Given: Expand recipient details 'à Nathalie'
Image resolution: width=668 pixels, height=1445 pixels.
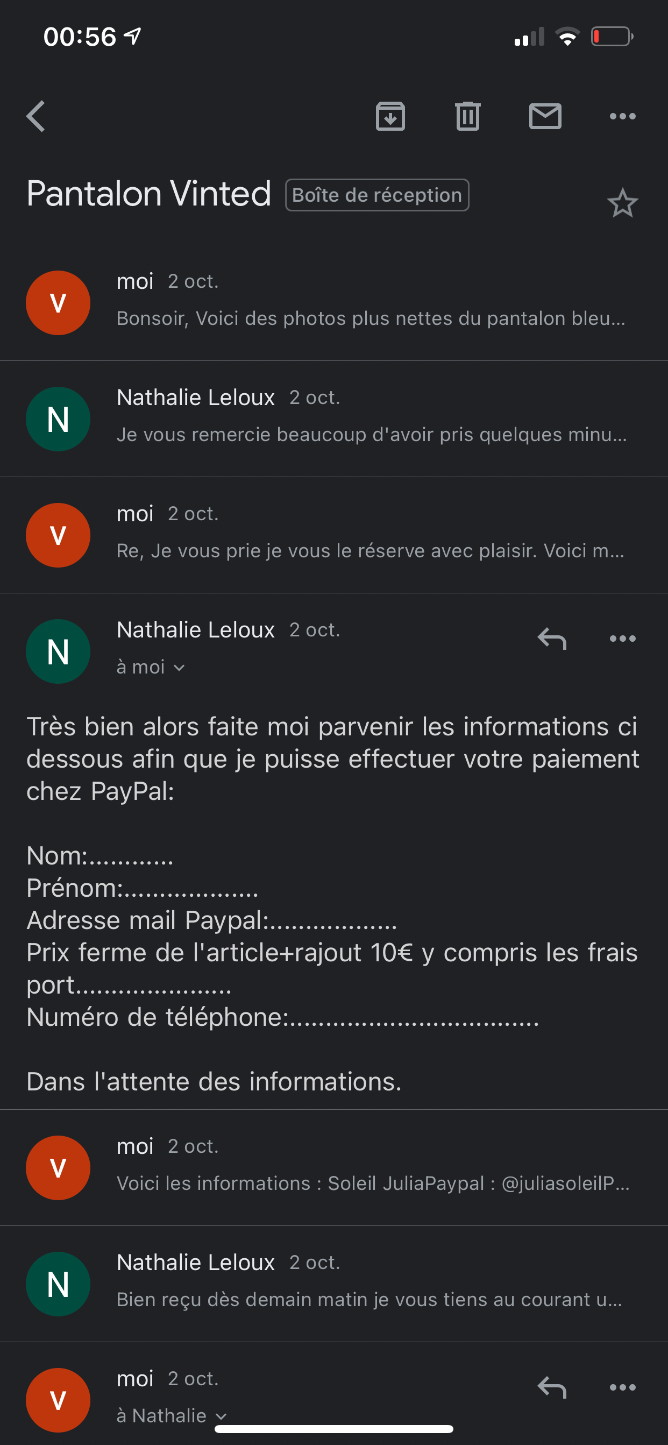Looking at the screenshot, I should tap(172, 1416).
